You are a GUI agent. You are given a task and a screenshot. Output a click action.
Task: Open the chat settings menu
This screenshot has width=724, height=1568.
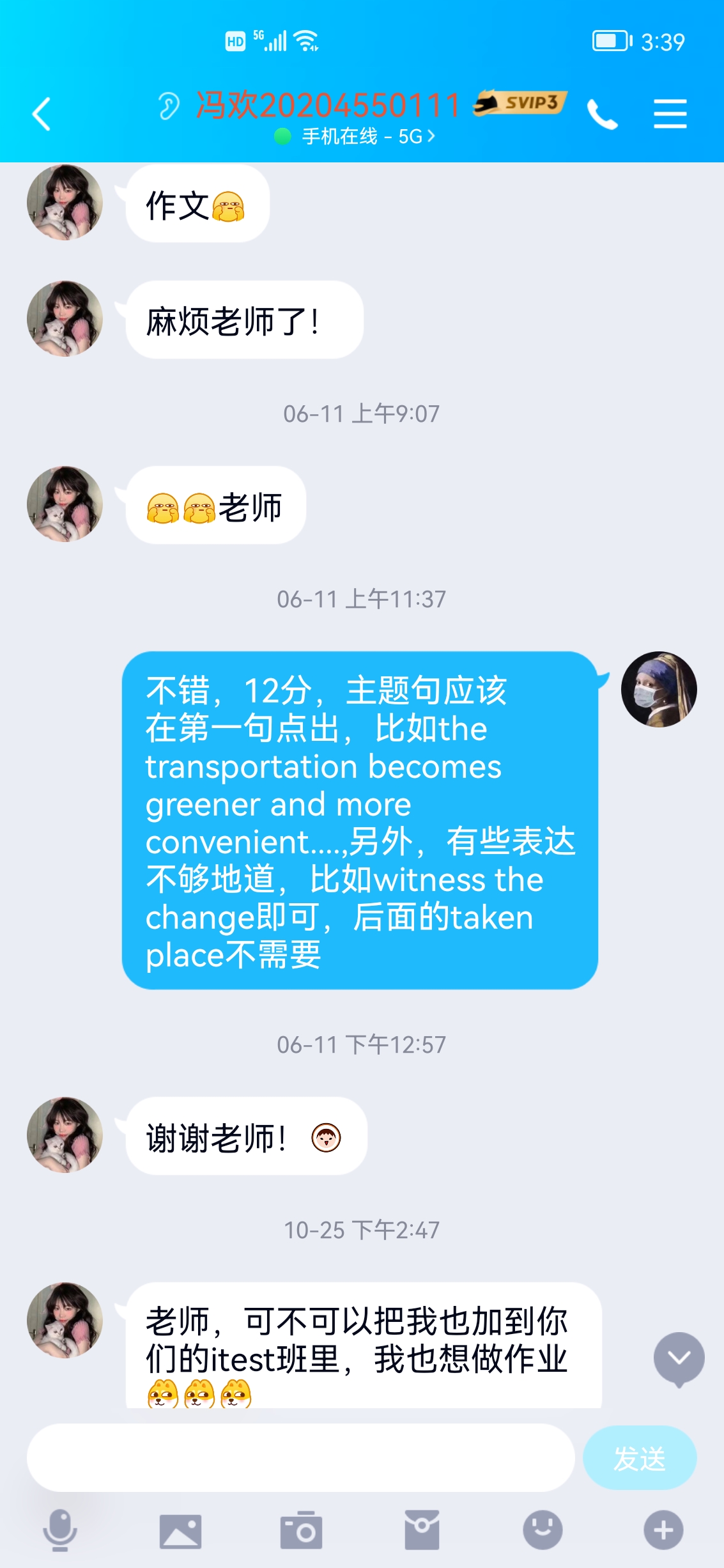pos(670,114)
